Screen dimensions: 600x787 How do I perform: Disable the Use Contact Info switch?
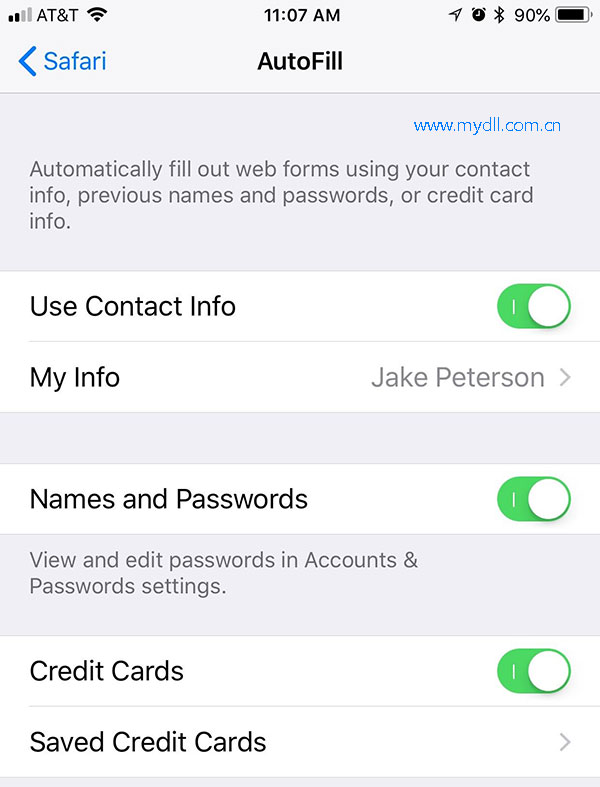(533, 306)
